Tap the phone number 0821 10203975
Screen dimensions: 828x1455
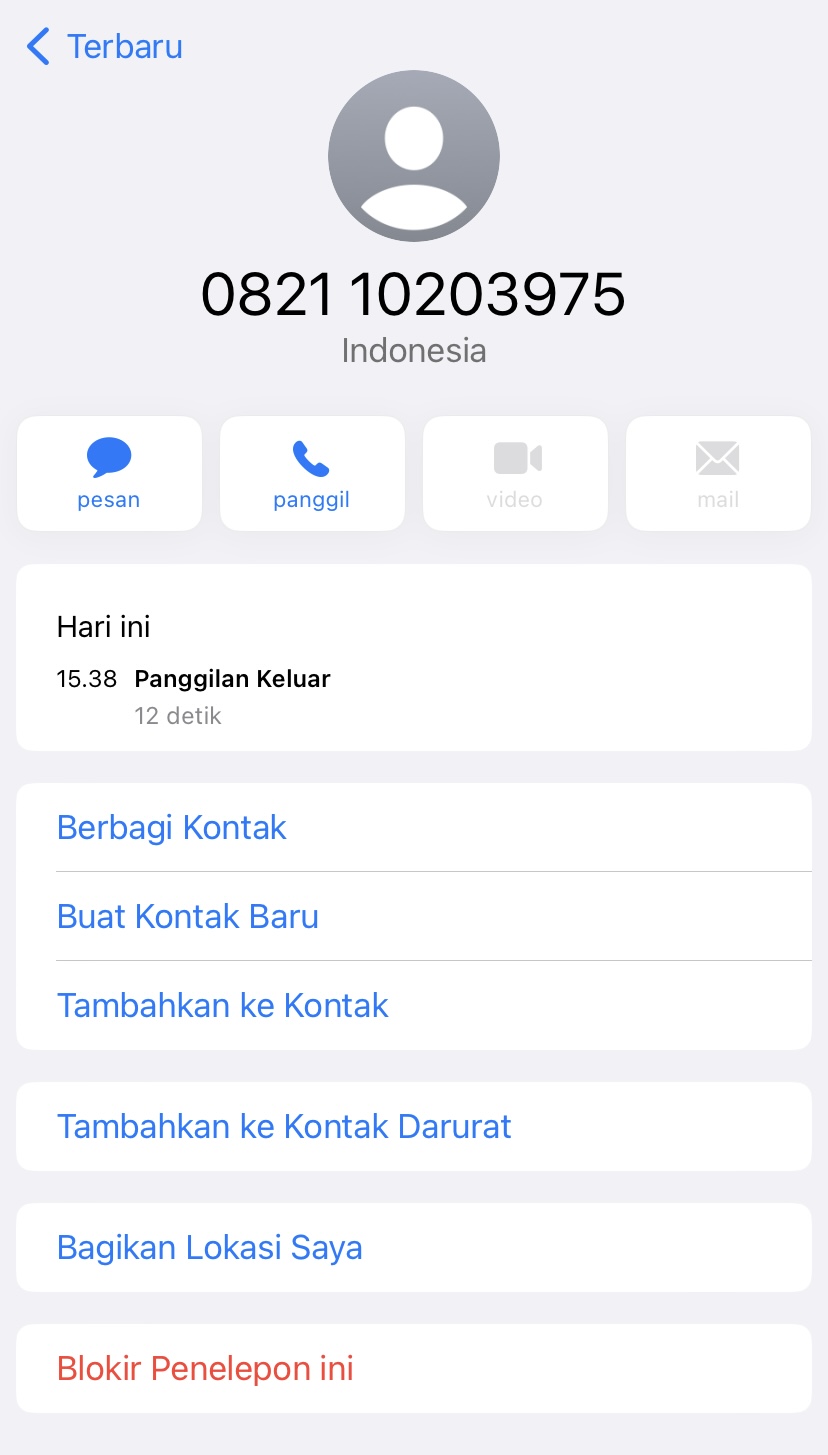[413, 294]
